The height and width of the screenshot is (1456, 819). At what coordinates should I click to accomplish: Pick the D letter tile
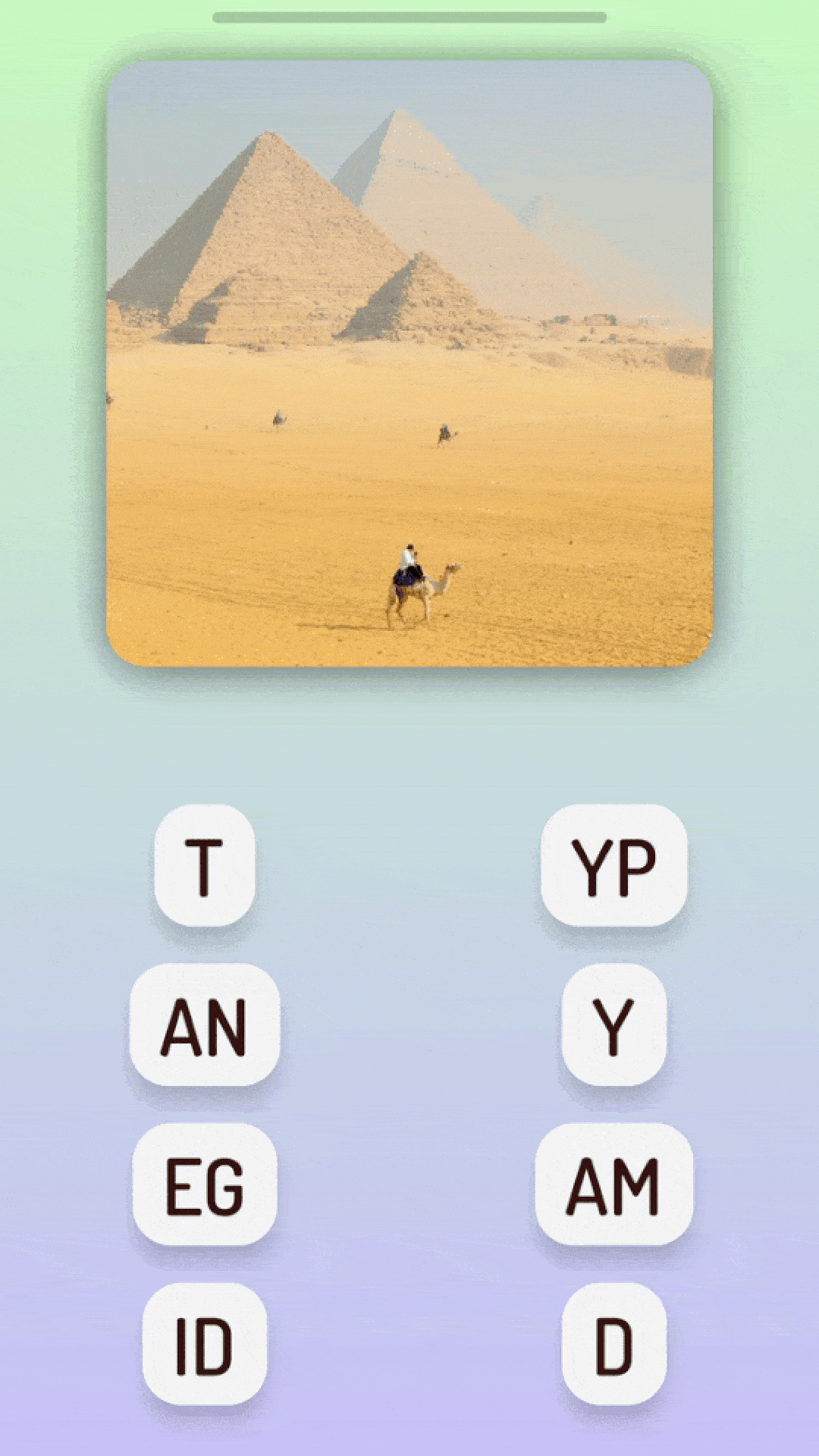click(x=613, y=1343)
